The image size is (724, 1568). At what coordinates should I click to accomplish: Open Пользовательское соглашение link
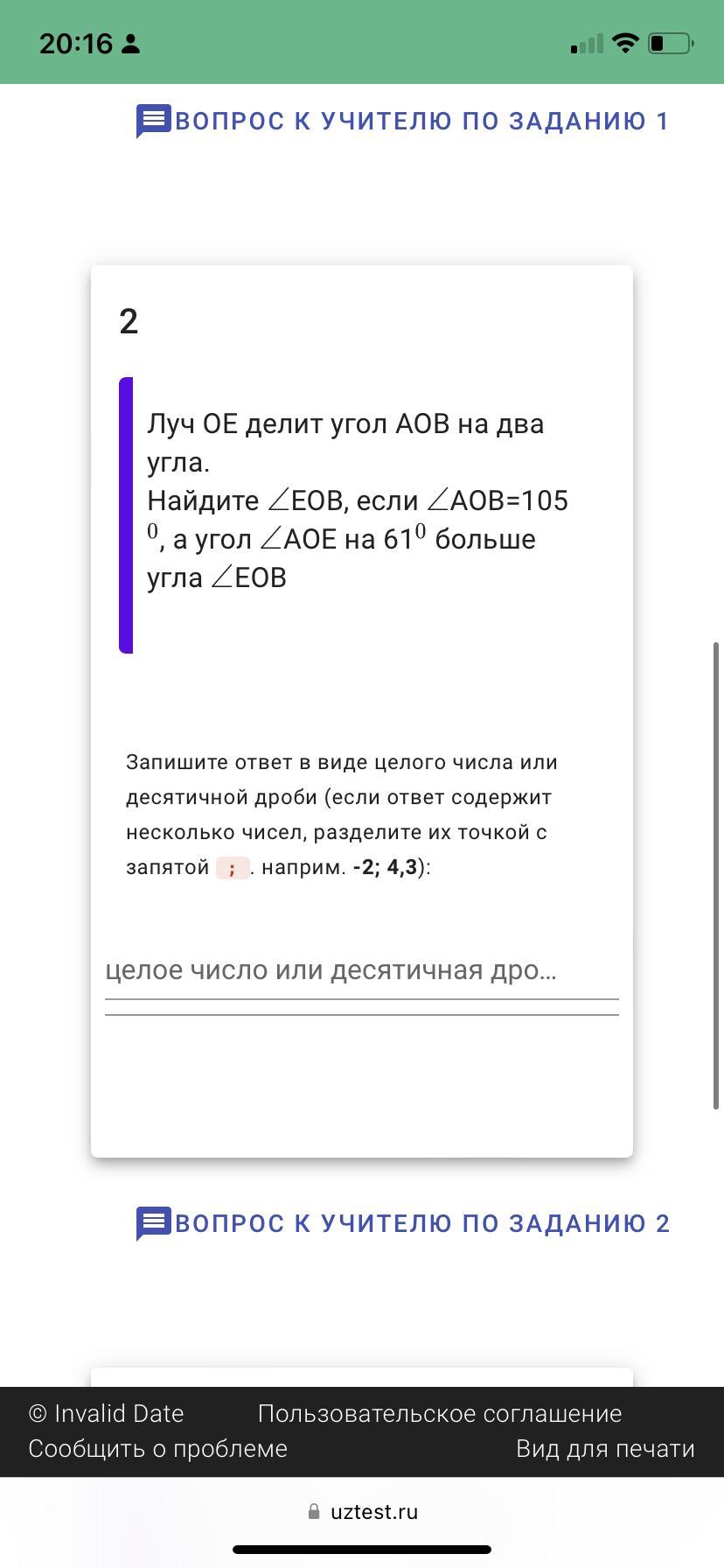(440, 1414)
